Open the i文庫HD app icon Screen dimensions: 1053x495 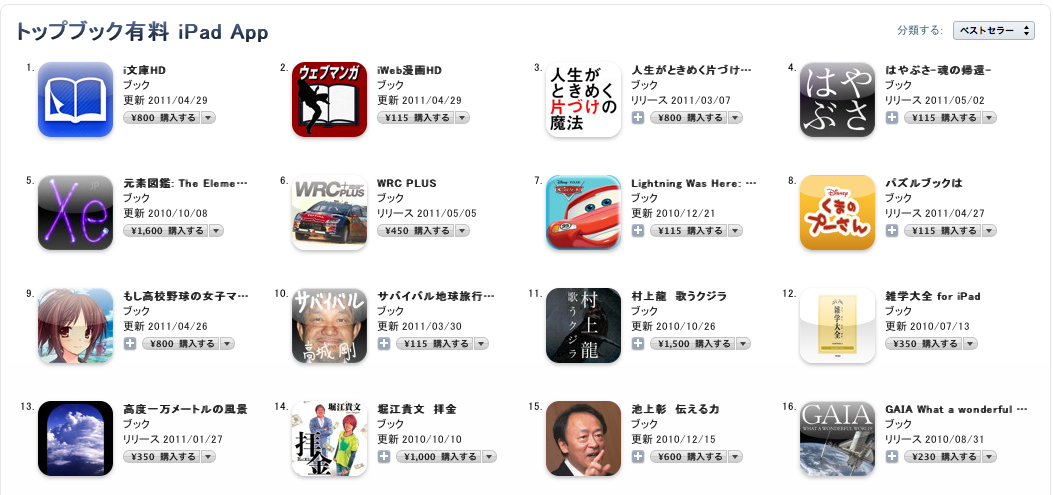(75, 99)
